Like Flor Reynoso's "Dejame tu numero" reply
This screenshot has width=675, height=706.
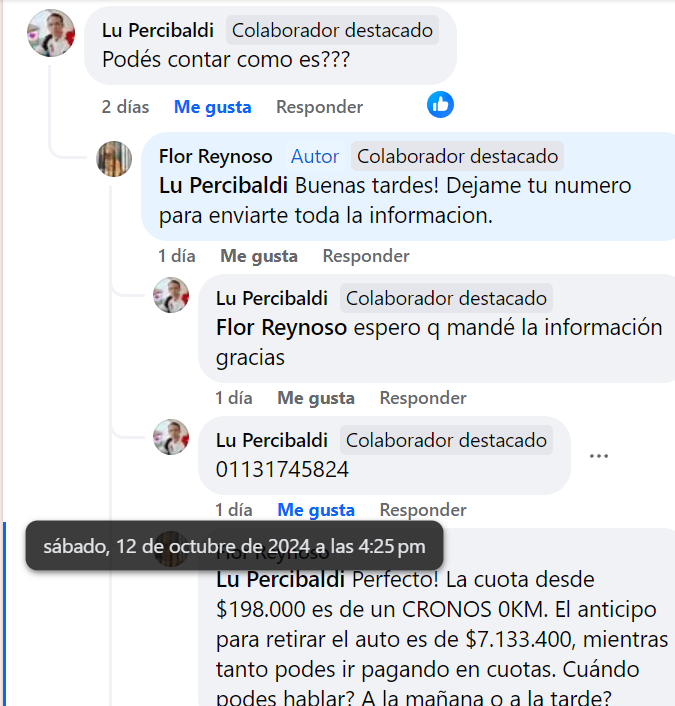click(259, 256)
